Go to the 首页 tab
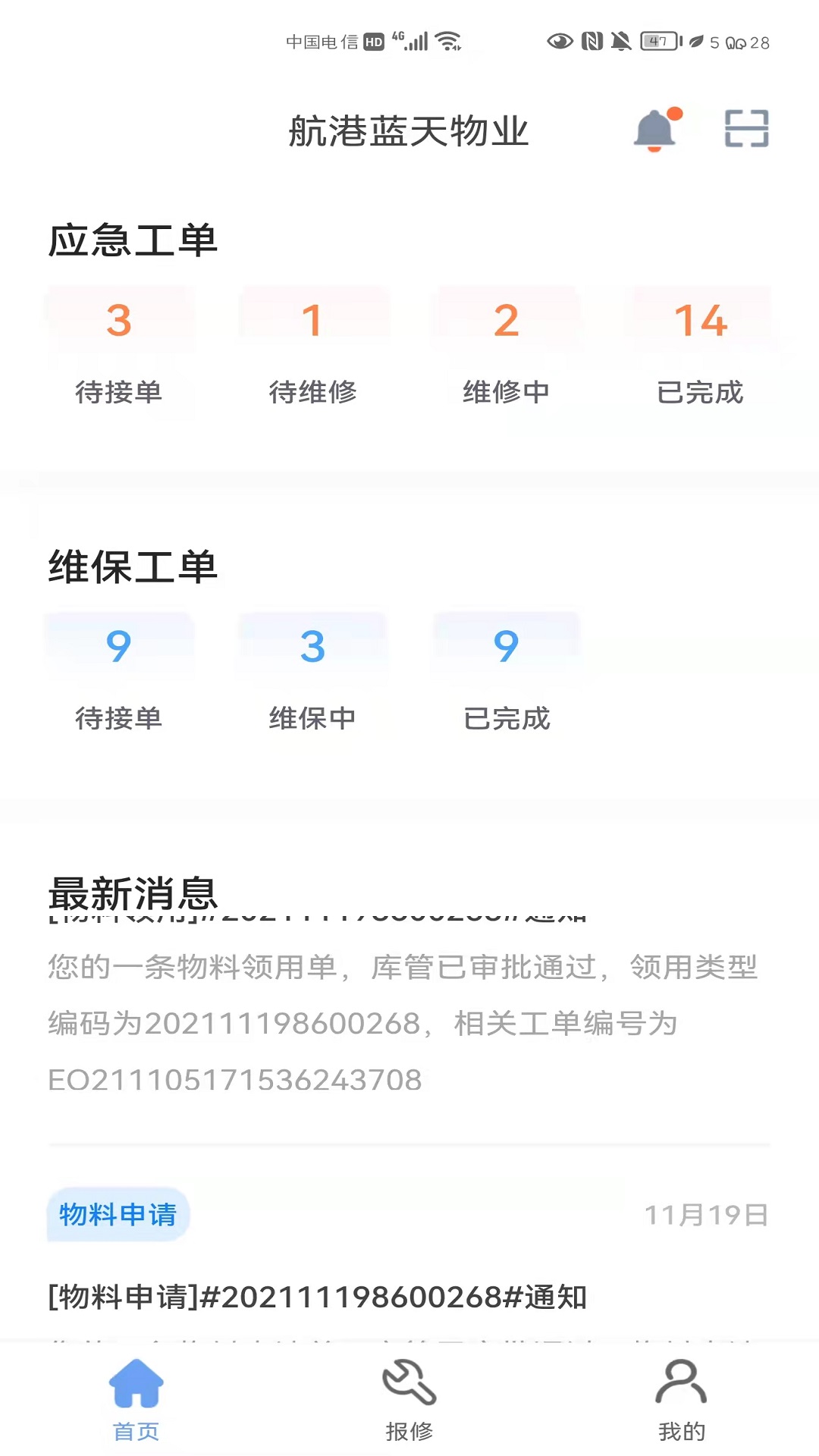This screenshot has width=819, height=1456. click(x=136, y=1401)
